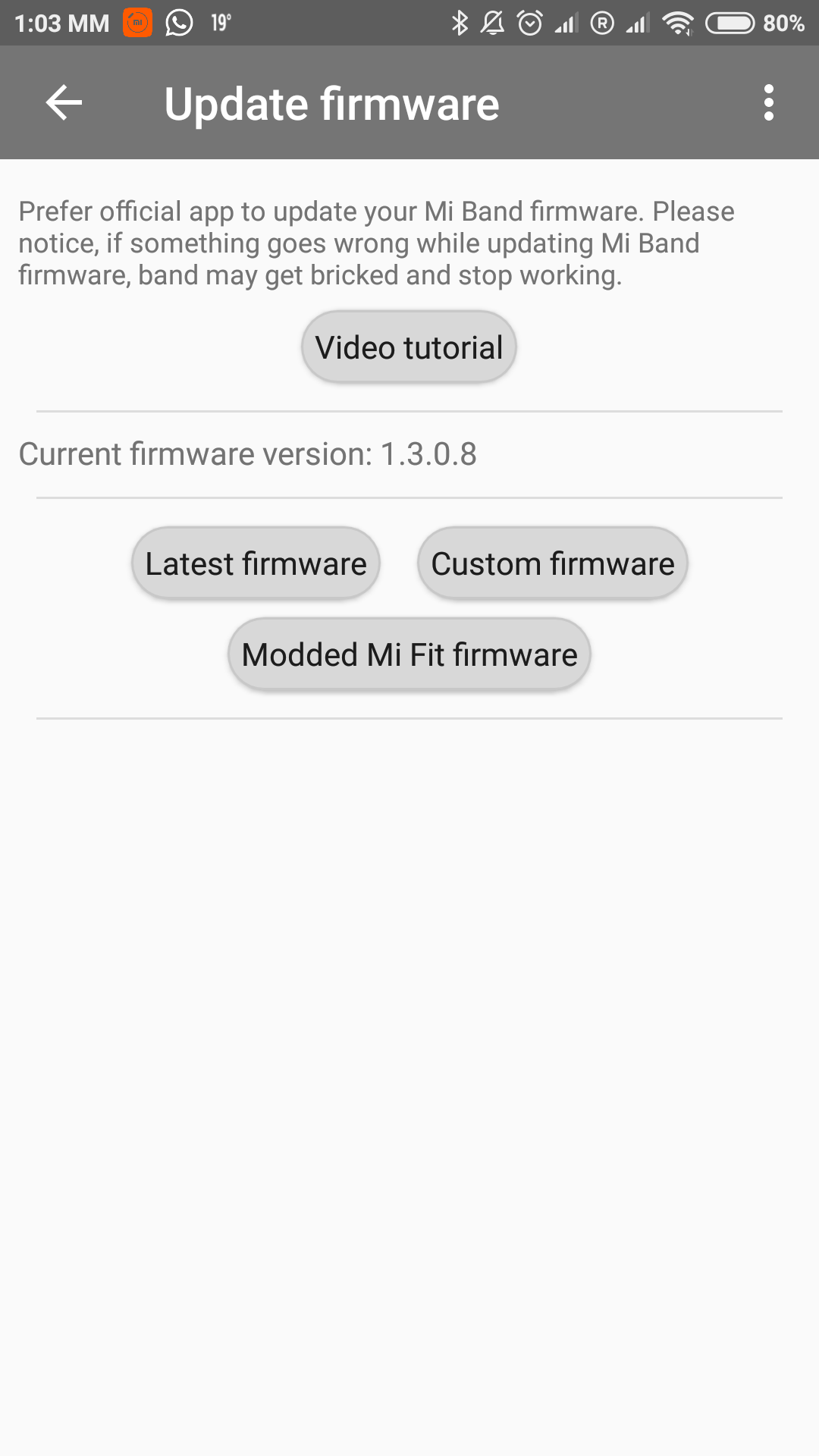Tap Modded Mi Fit firmware
The width and height of the screenshot is (819, 1456).
tap(409, 654)
